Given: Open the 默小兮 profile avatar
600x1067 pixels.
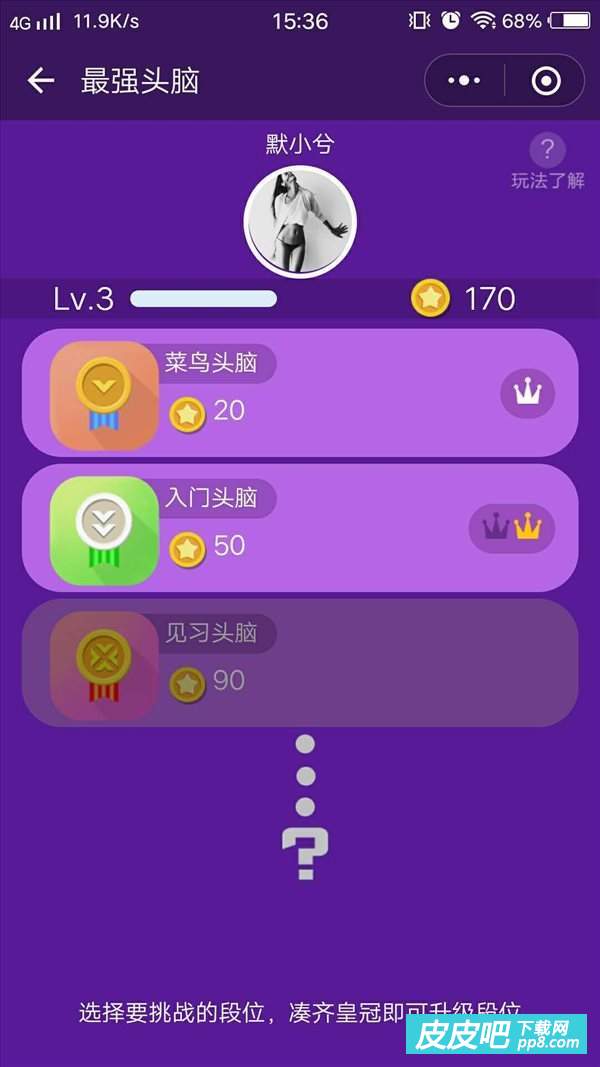Looking at the screenshot, I should 300,222.
